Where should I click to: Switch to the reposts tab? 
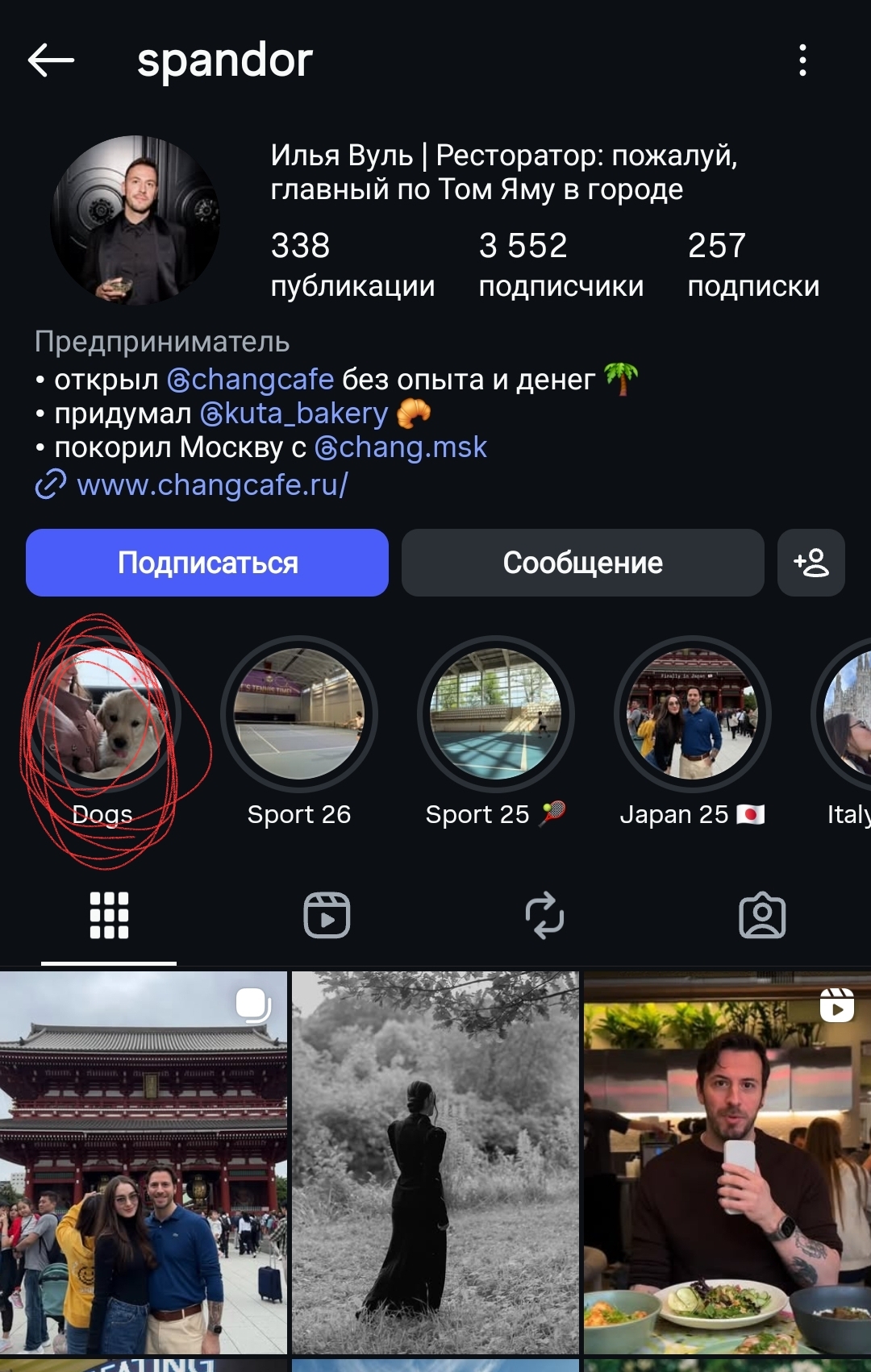(544, 916)
